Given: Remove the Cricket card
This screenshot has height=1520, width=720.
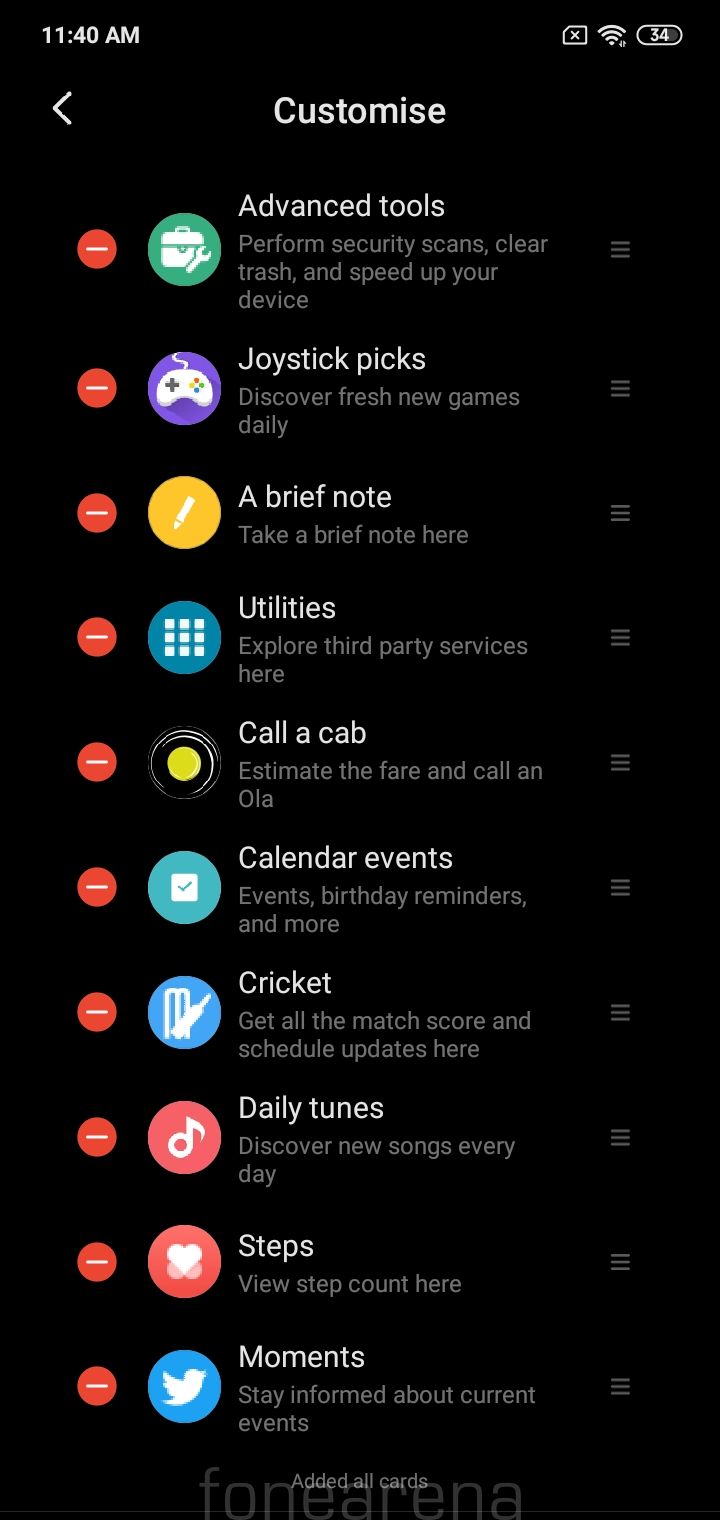Looking at the screenshot, I should pos(97,1012).
